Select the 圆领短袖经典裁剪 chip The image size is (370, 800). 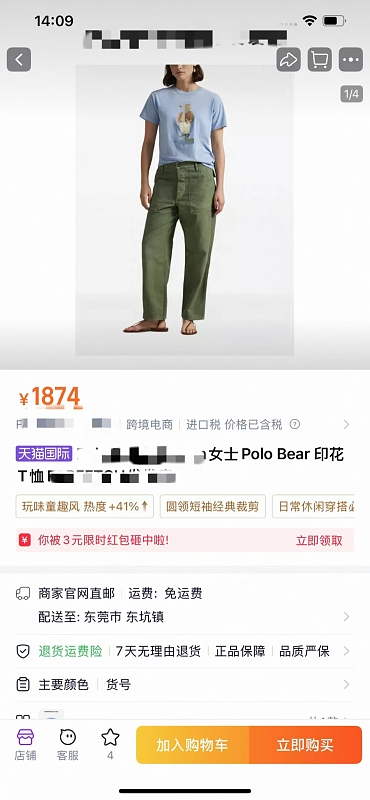pyautogui.click(x=213, y=506)
